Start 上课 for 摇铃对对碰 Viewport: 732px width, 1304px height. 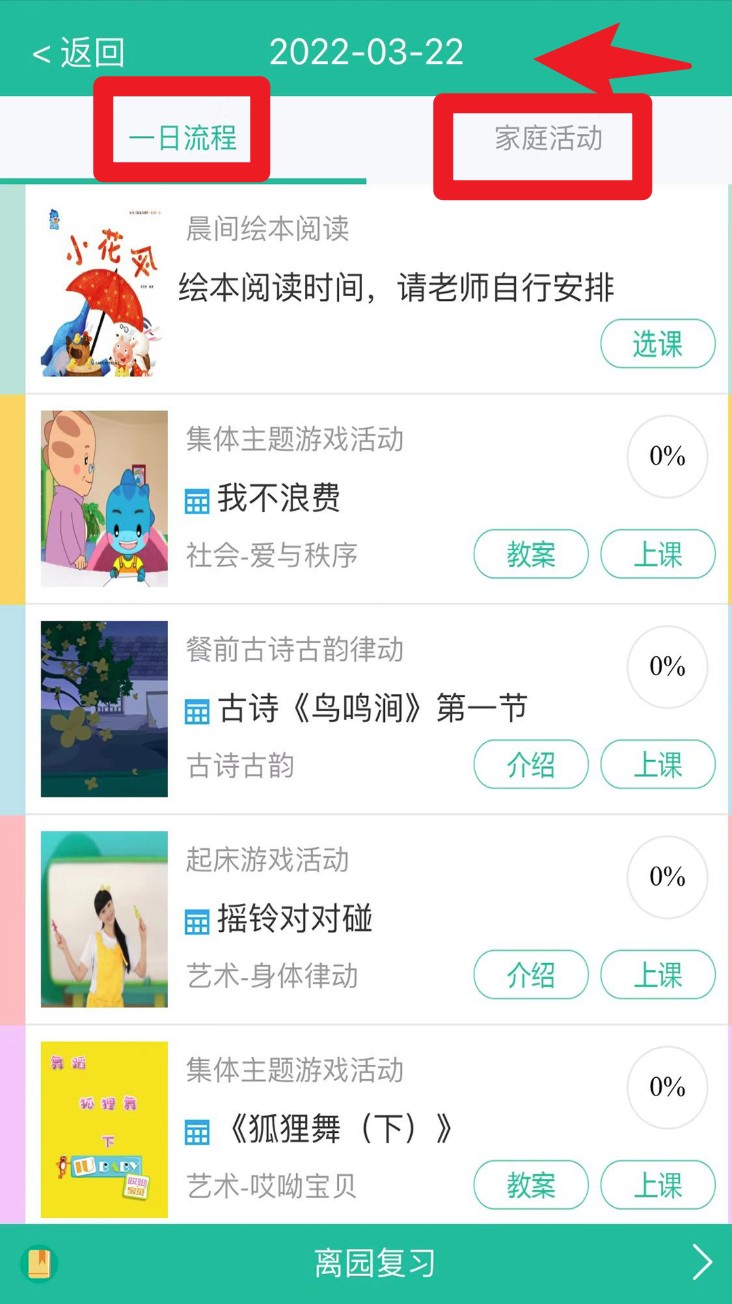pyautogui.click(x=657, y=975)
